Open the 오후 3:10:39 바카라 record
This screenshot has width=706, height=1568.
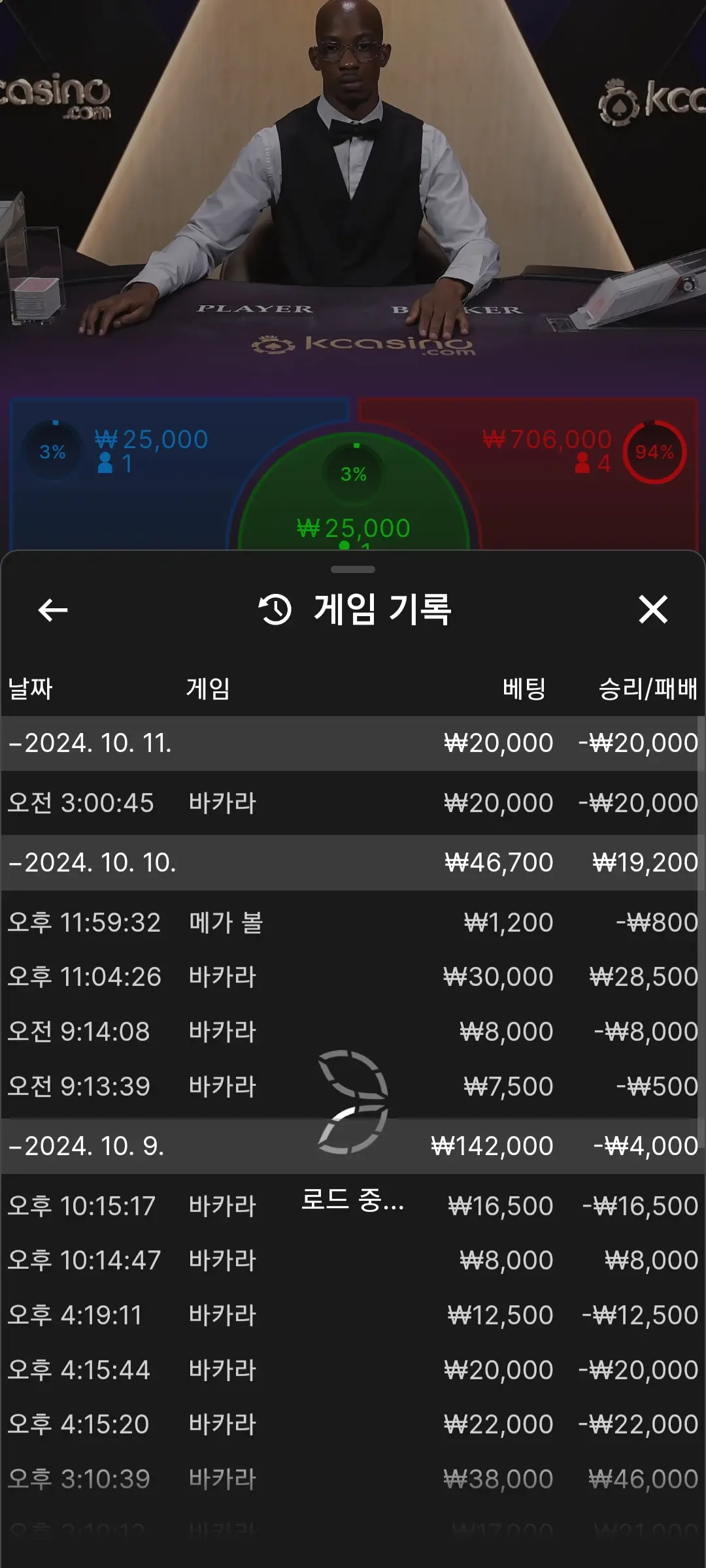(x=353, y=1479)
